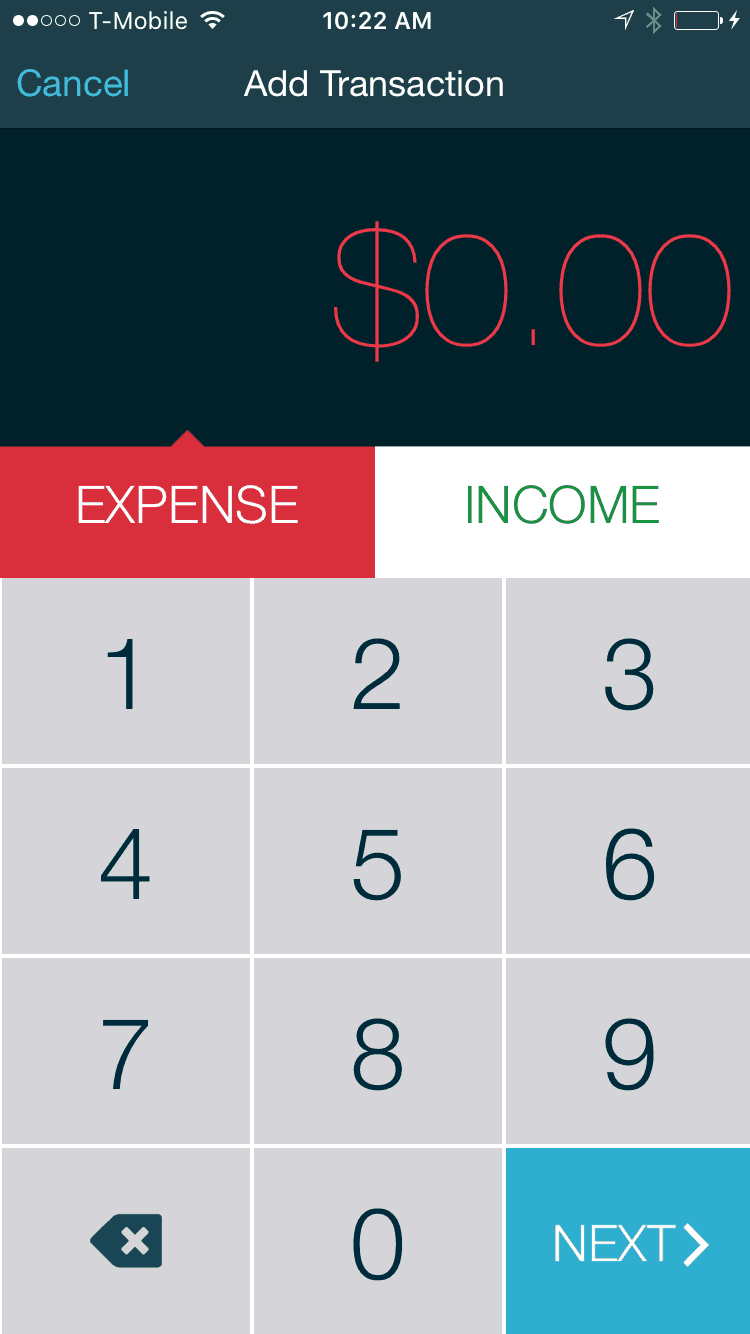750x1334 pixels.
Task: Tap the Add Transaction title
Action: 374,84
